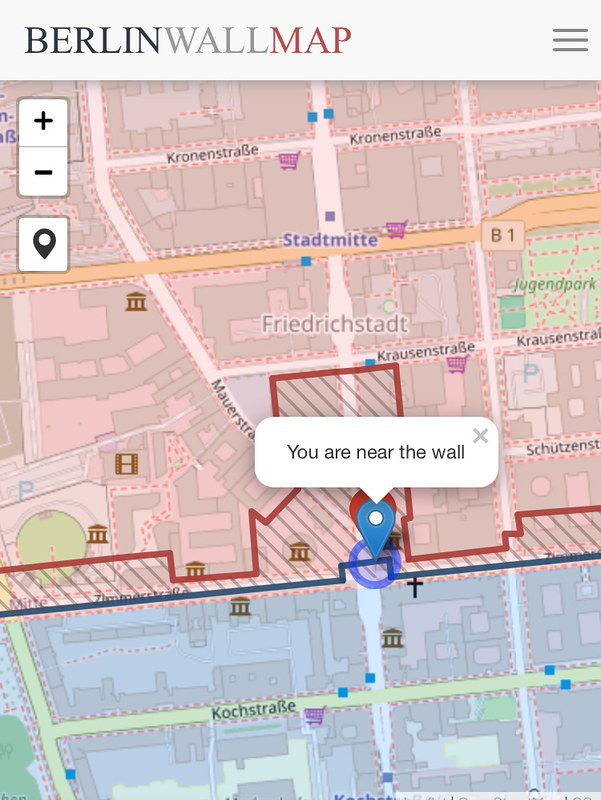Screen dimensions: 601x800
Task: Zoom out of the map
Action: (43, 172)
